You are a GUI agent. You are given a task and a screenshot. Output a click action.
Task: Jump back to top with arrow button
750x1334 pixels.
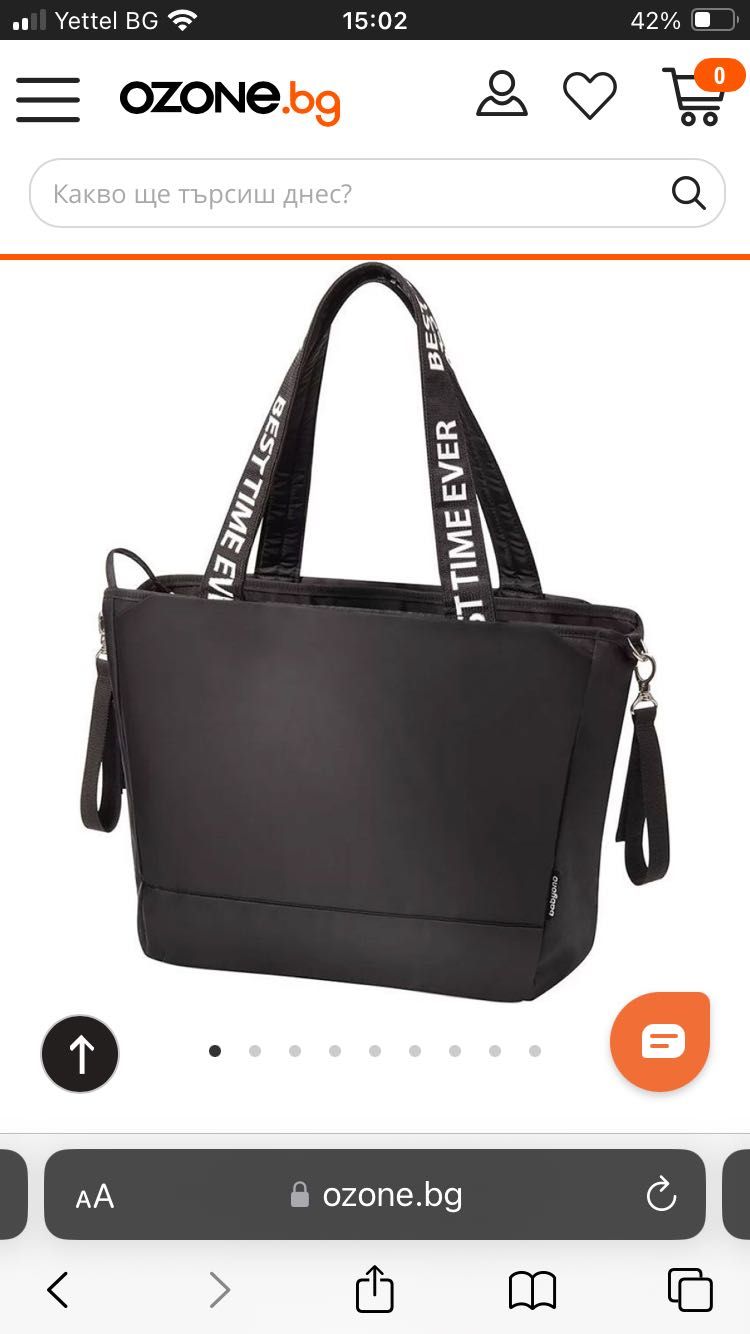(x=80, y=1054)
